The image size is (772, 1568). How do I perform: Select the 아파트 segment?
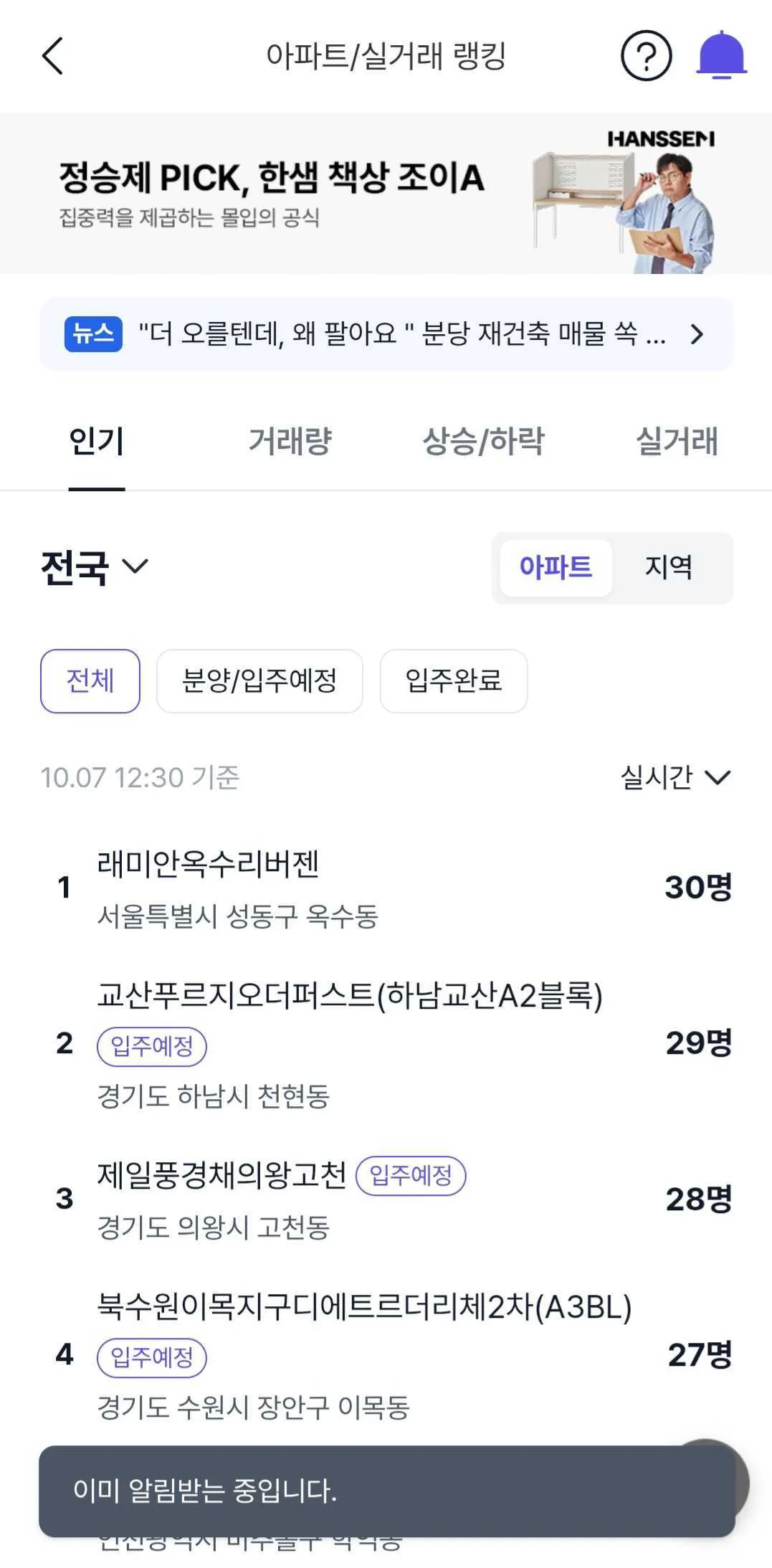coord(556,568)
